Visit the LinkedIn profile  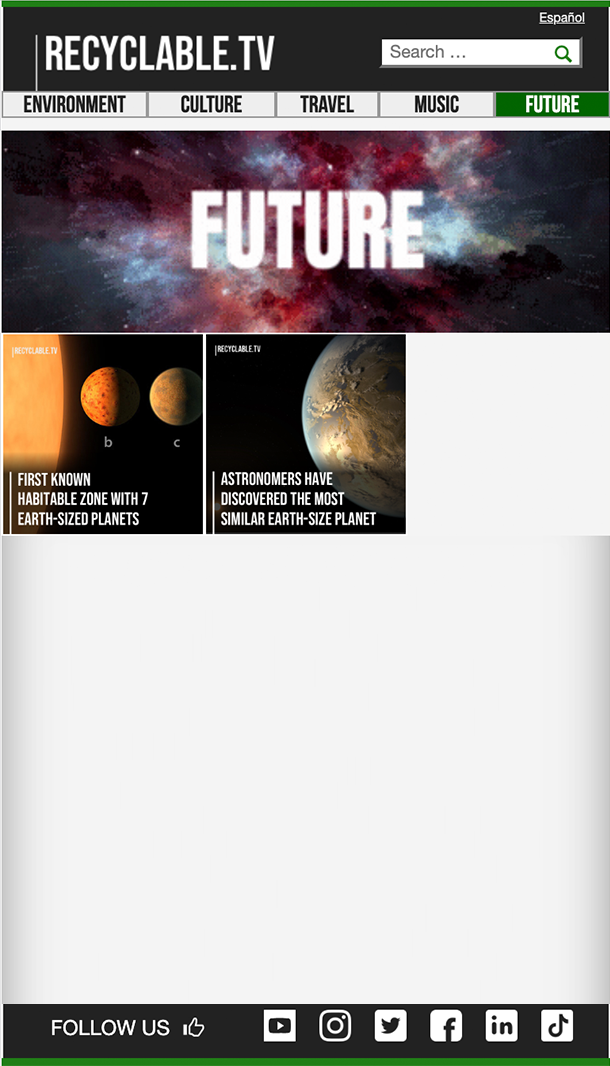[x=501, y=1026]
